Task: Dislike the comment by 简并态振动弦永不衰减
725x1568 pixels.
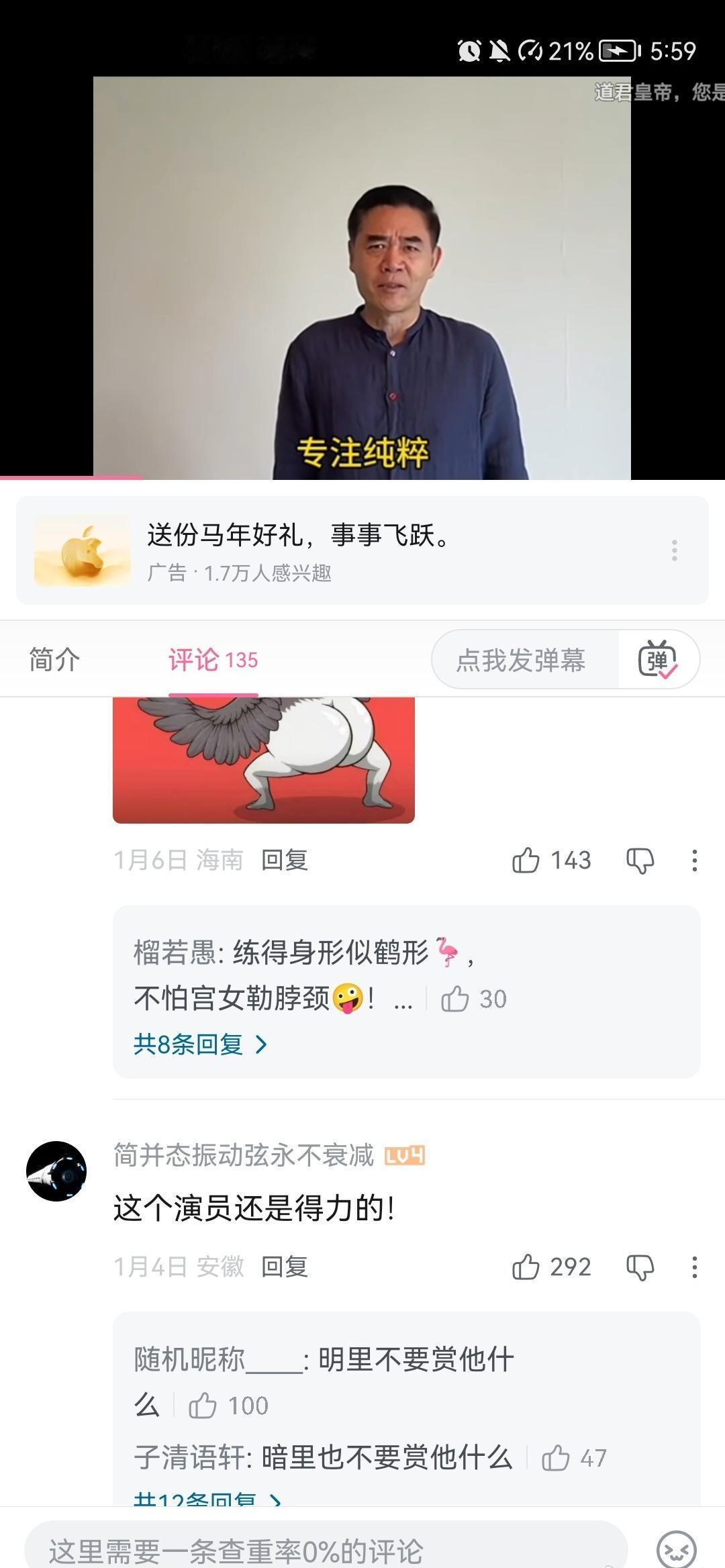Action: 641,1266
